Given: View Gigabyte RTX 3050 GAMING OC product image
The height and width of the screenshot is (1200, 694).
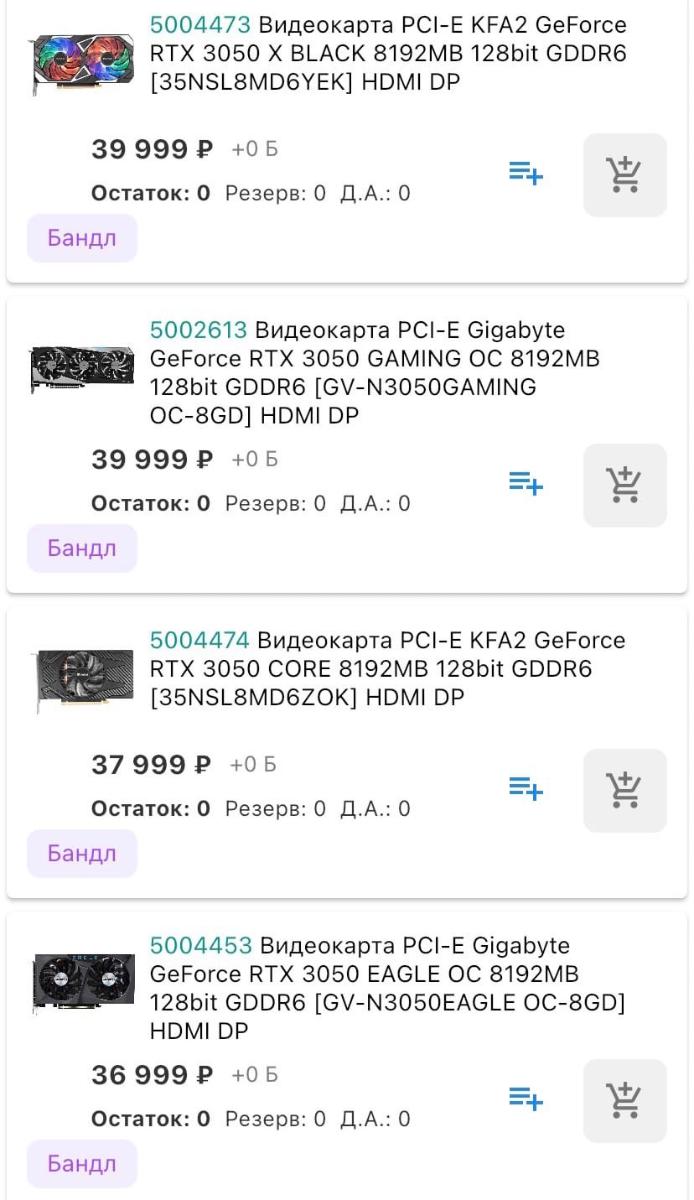Looking at the screenshot, I should click(82, 370).
